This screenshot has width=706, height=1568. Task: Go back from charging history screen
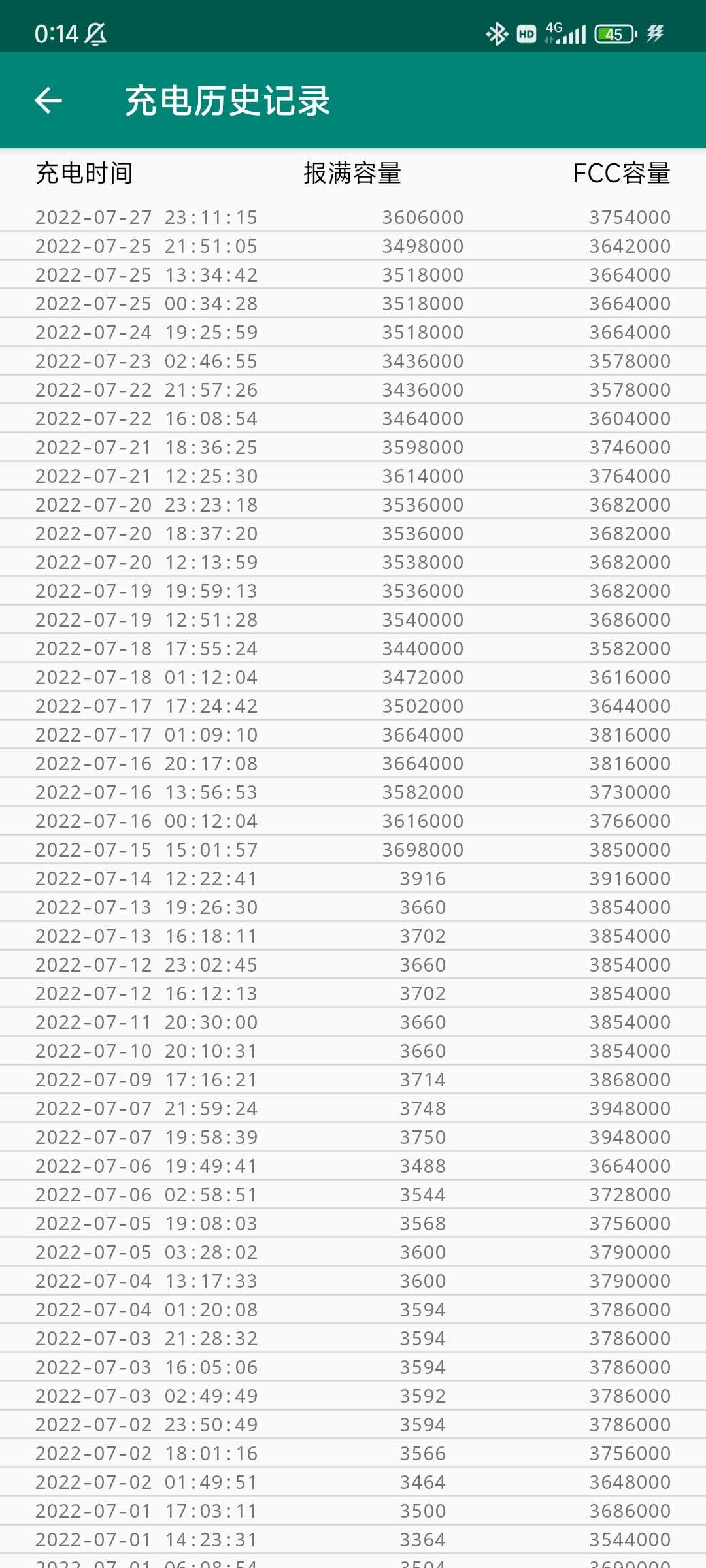coord(48,101)
